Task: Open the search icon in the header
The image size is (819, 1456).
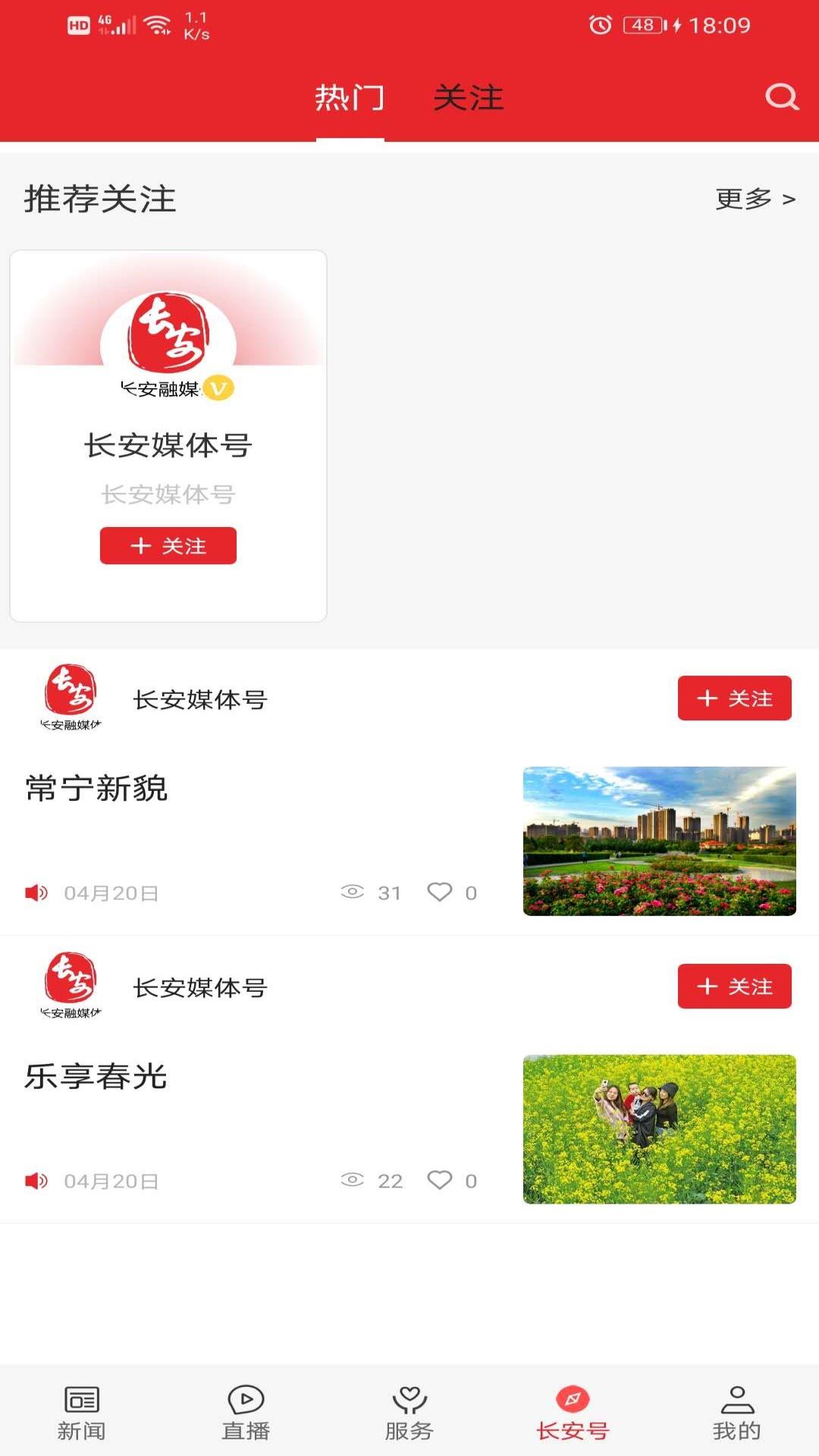Action: [x=782, y=97]
